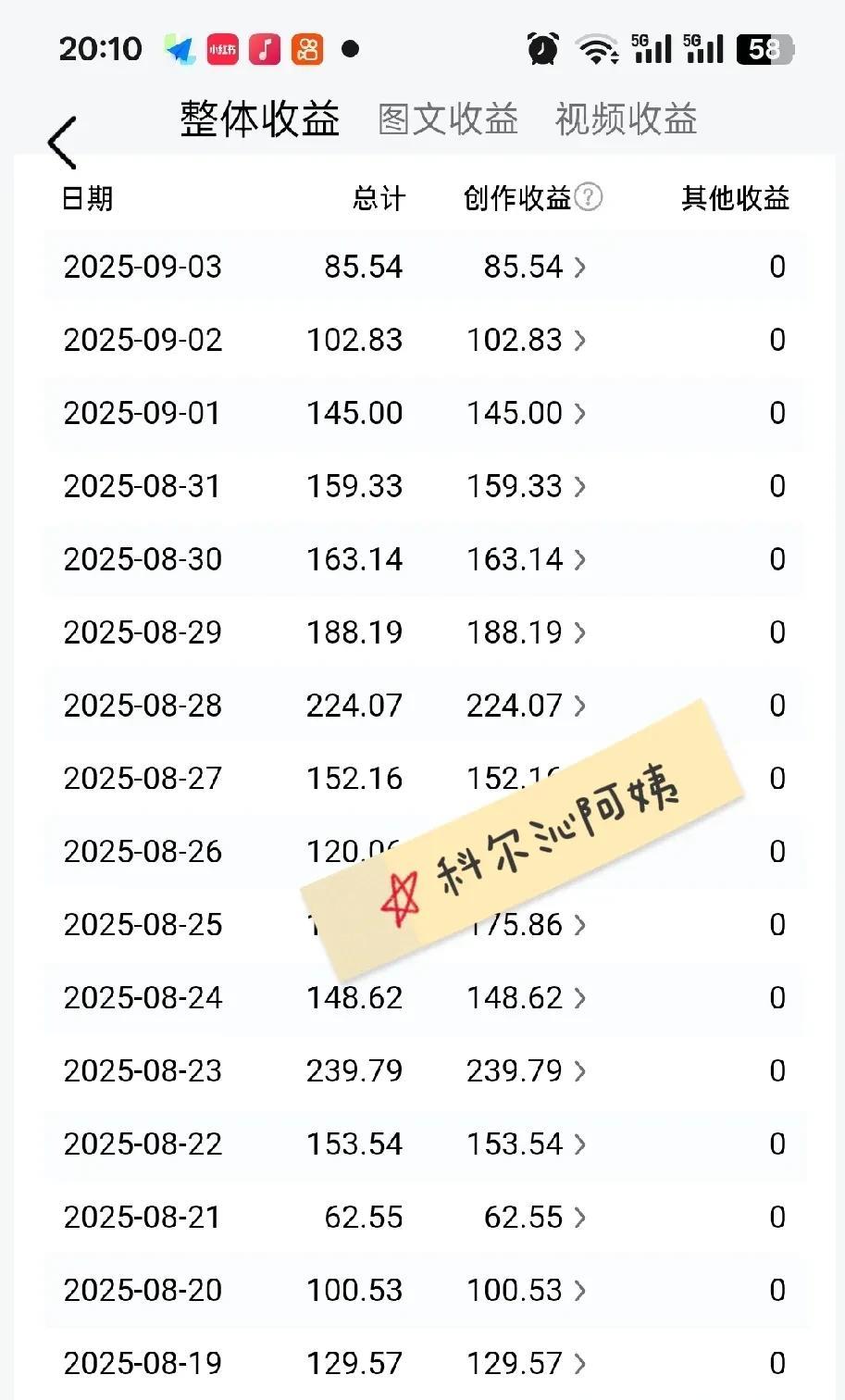Select the 整体收益 tab
The image size is (845, 1400).
click(x=260, y=119)
